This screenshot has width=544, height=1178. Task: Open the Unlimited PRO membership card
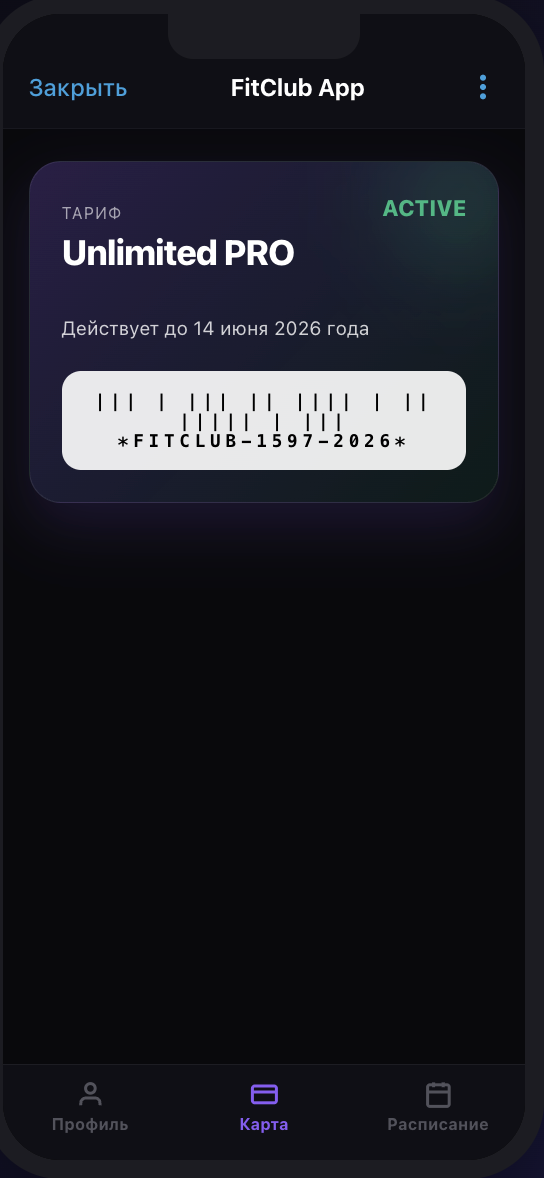pyautogui.click(x=264, y=331)
